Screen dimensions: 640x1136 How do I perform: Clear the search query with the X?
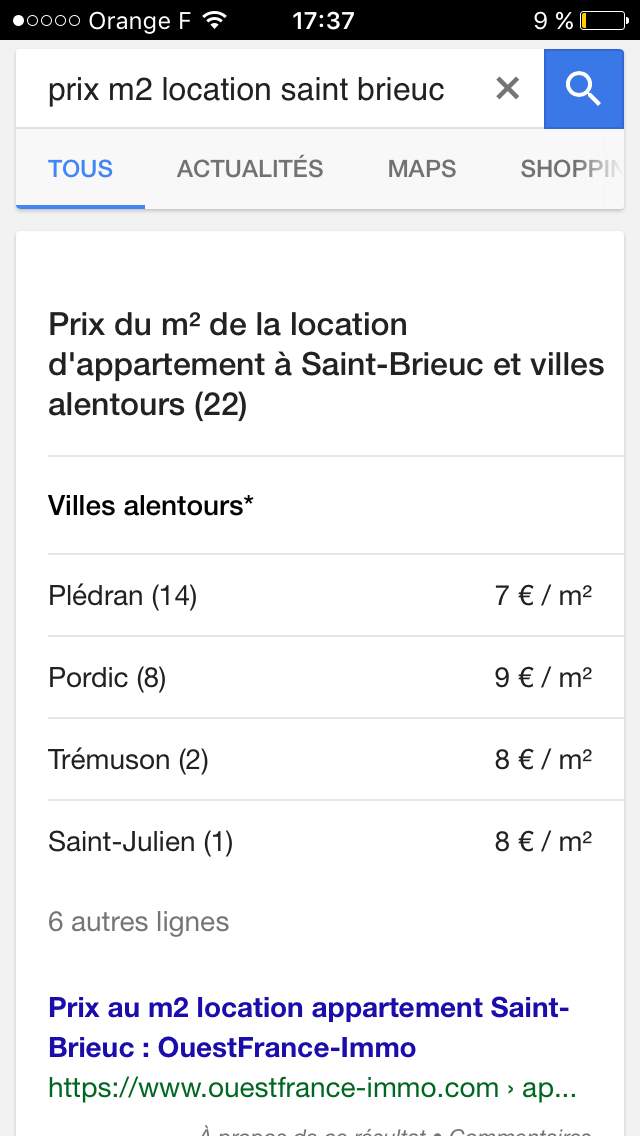pyautogui.click(x=508, y=89)
